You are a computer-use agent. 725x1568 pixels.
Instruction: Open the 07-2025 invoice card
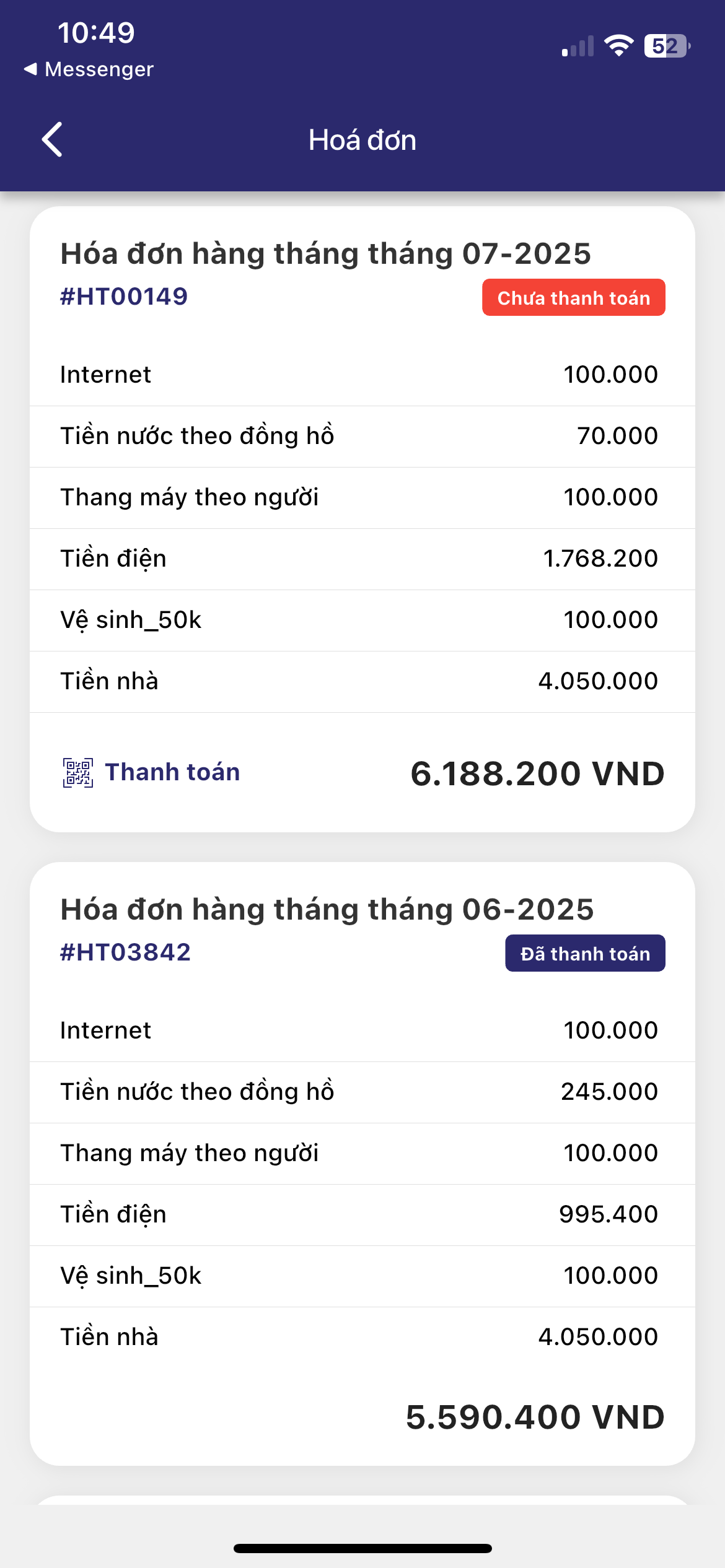click(x=325, y=254)
